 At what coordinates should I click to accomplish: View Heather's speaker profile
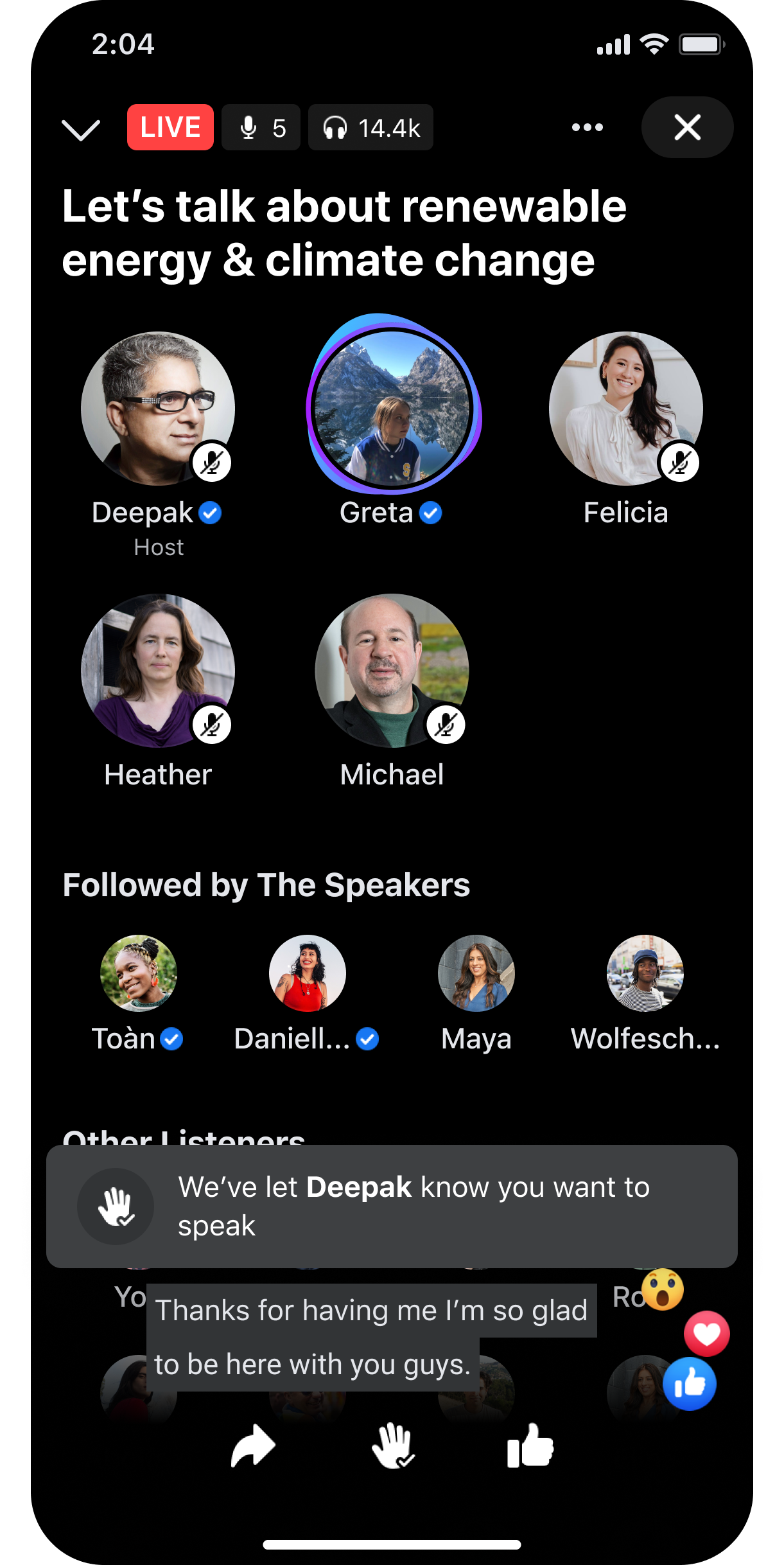(x=158, y=671)
